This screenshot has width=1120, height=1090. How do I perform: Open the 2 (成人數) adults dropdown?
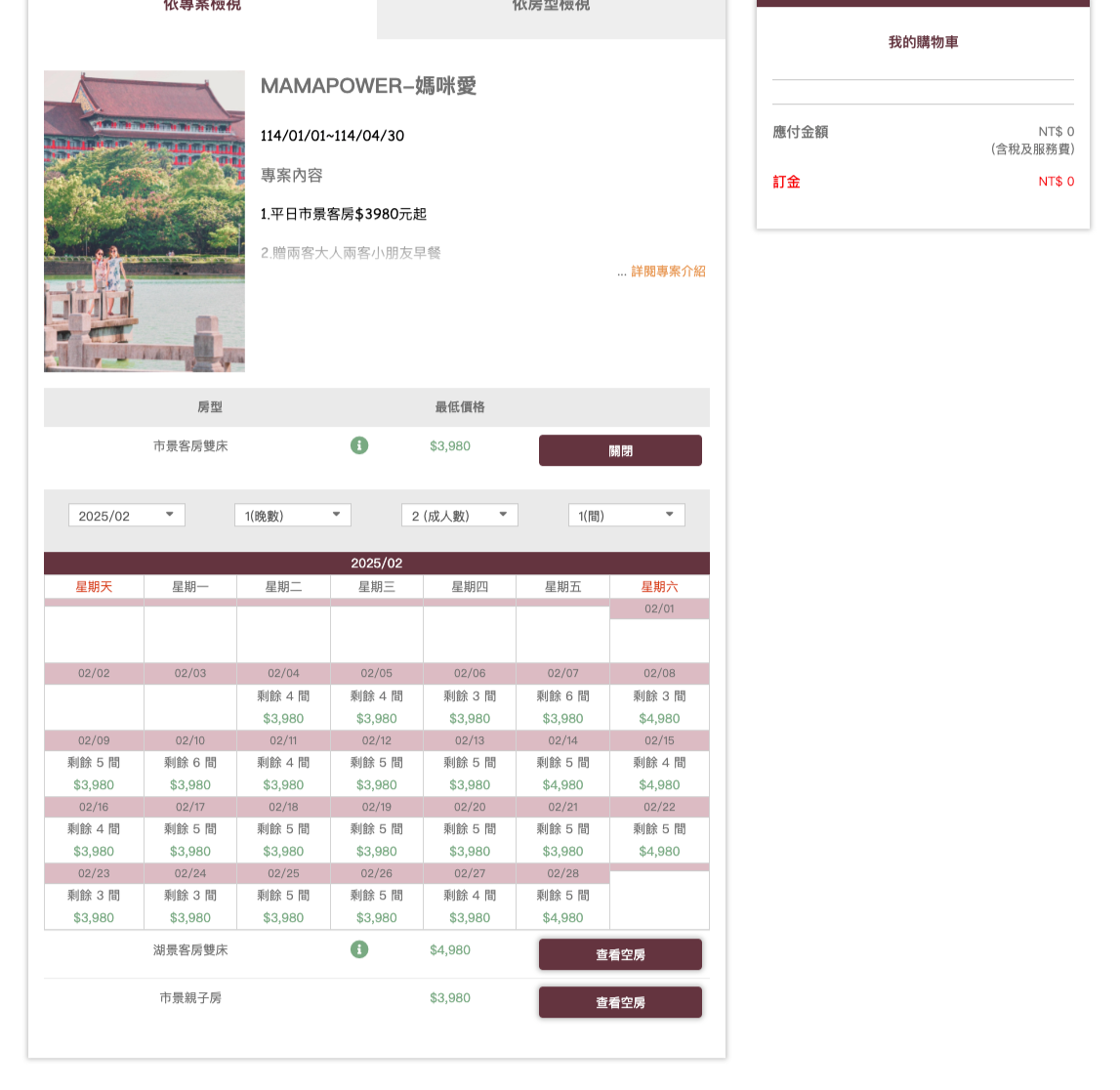click(459, 515)
